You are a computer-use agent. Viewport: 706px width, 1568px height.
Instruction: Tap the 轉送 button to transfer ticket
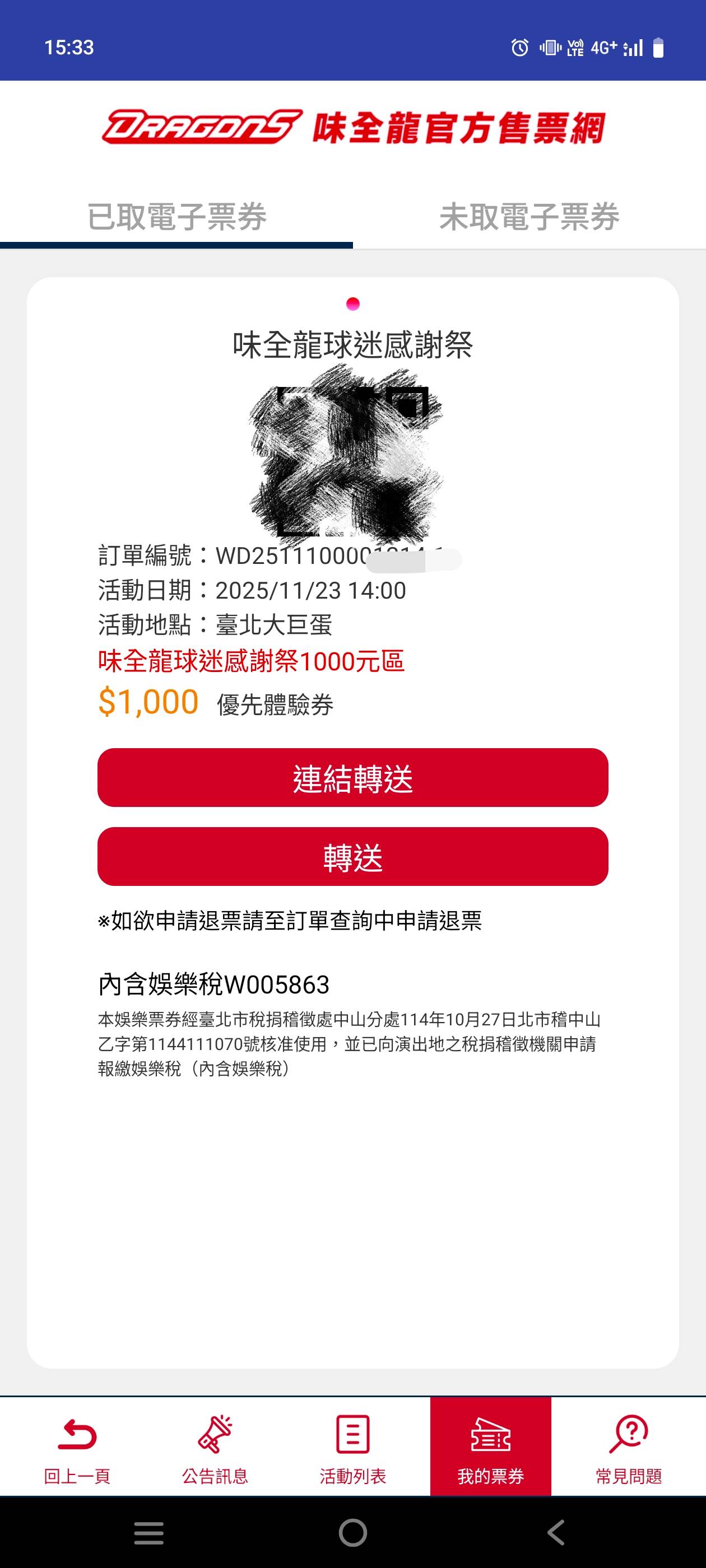(x=352, y=856)
